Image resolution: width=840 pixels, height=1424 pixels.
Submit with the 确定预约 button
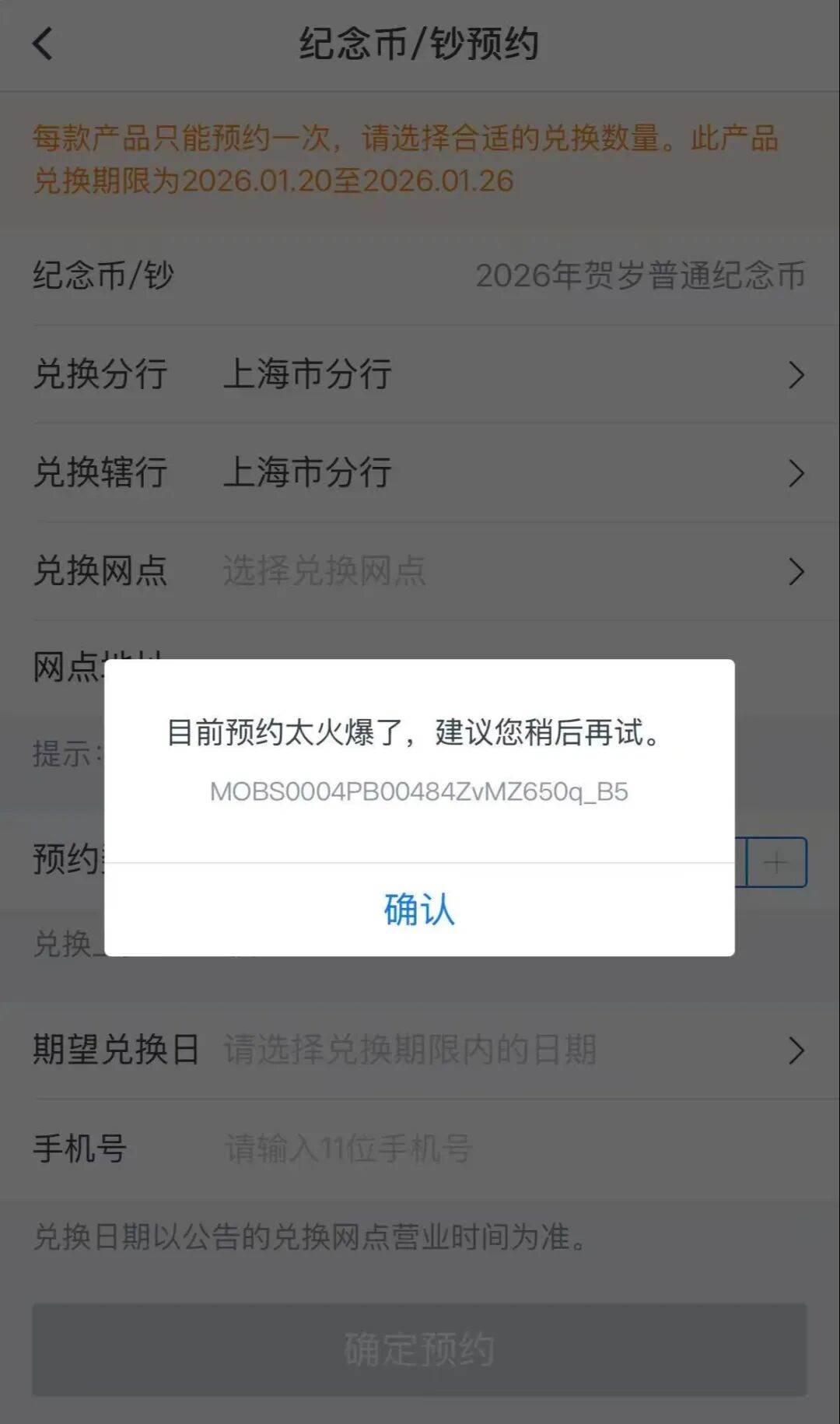click(419, 1349)
